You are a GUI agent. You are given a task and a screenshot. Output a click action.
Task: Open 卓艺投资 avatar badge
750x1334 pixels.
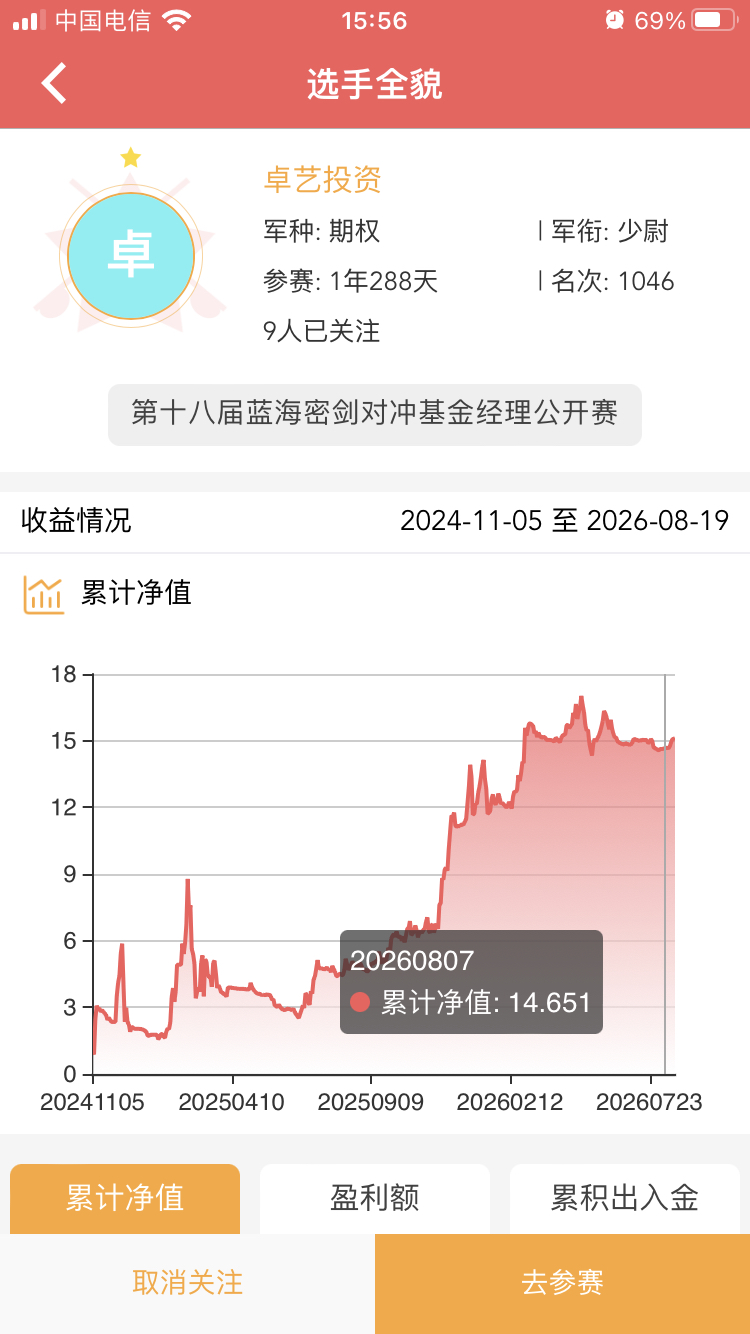[131, 255]
